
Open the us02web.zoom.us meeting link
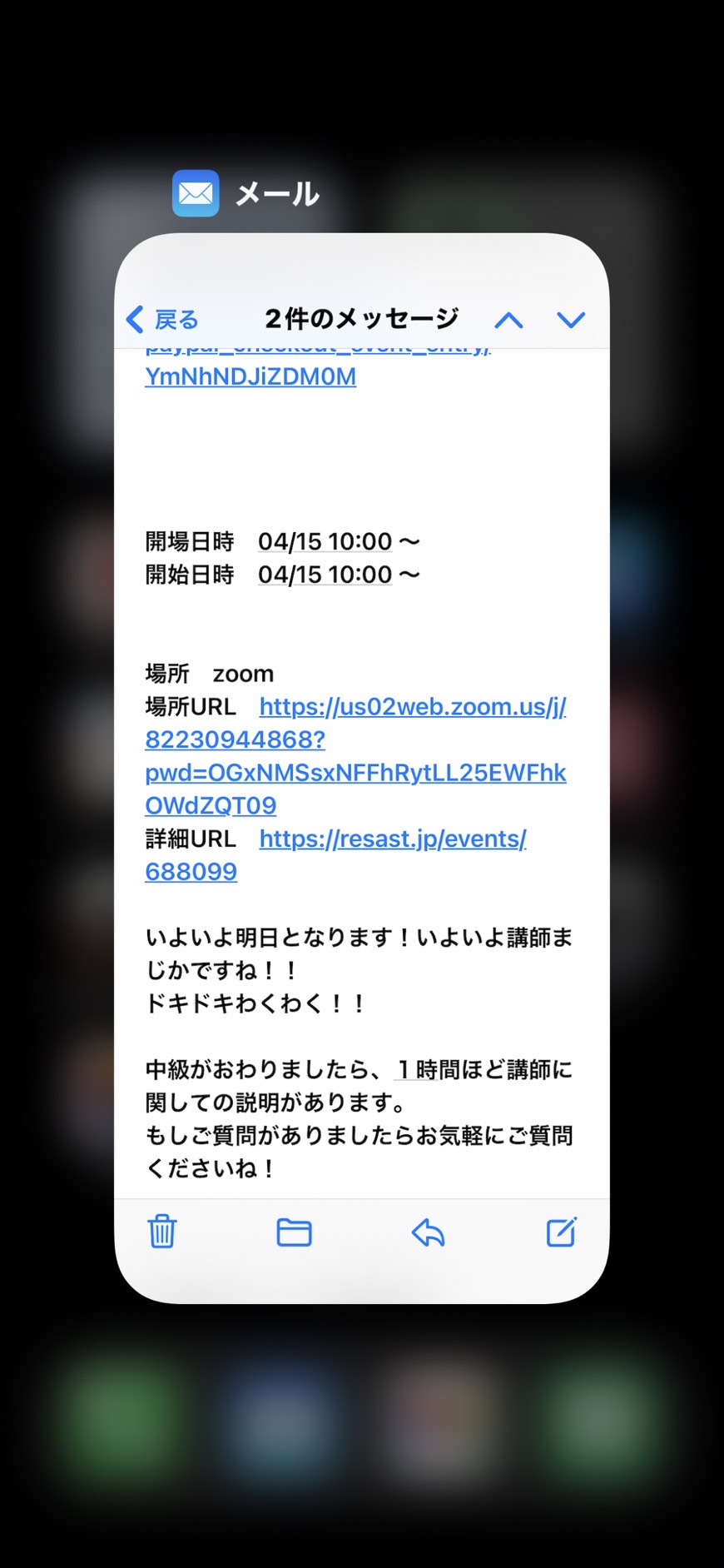pyautogui.click(x=356, y=756)
